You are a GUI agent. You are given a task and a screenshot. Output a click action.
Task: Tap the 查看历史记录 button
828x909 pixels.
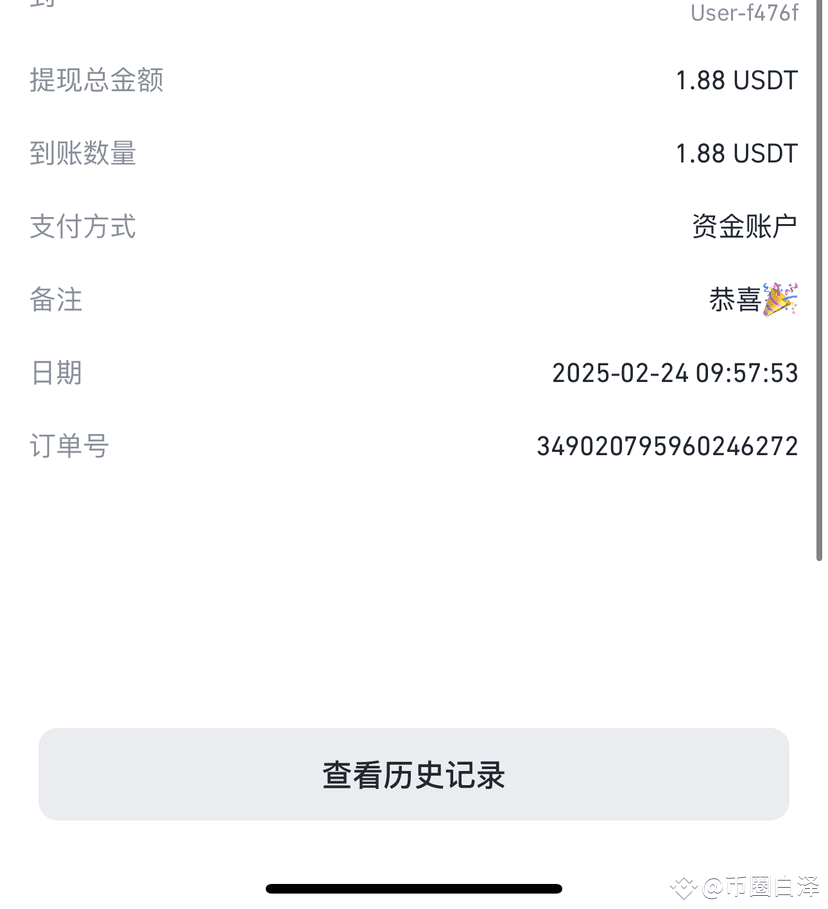(413, 774)
